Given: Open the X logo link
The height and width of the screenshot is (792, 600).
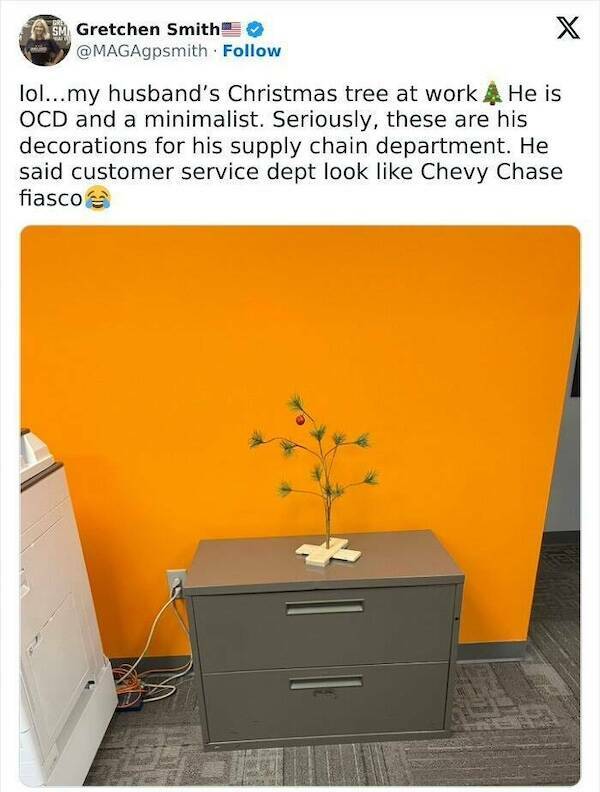Looking at the screenshot, I should pos(566,30).
